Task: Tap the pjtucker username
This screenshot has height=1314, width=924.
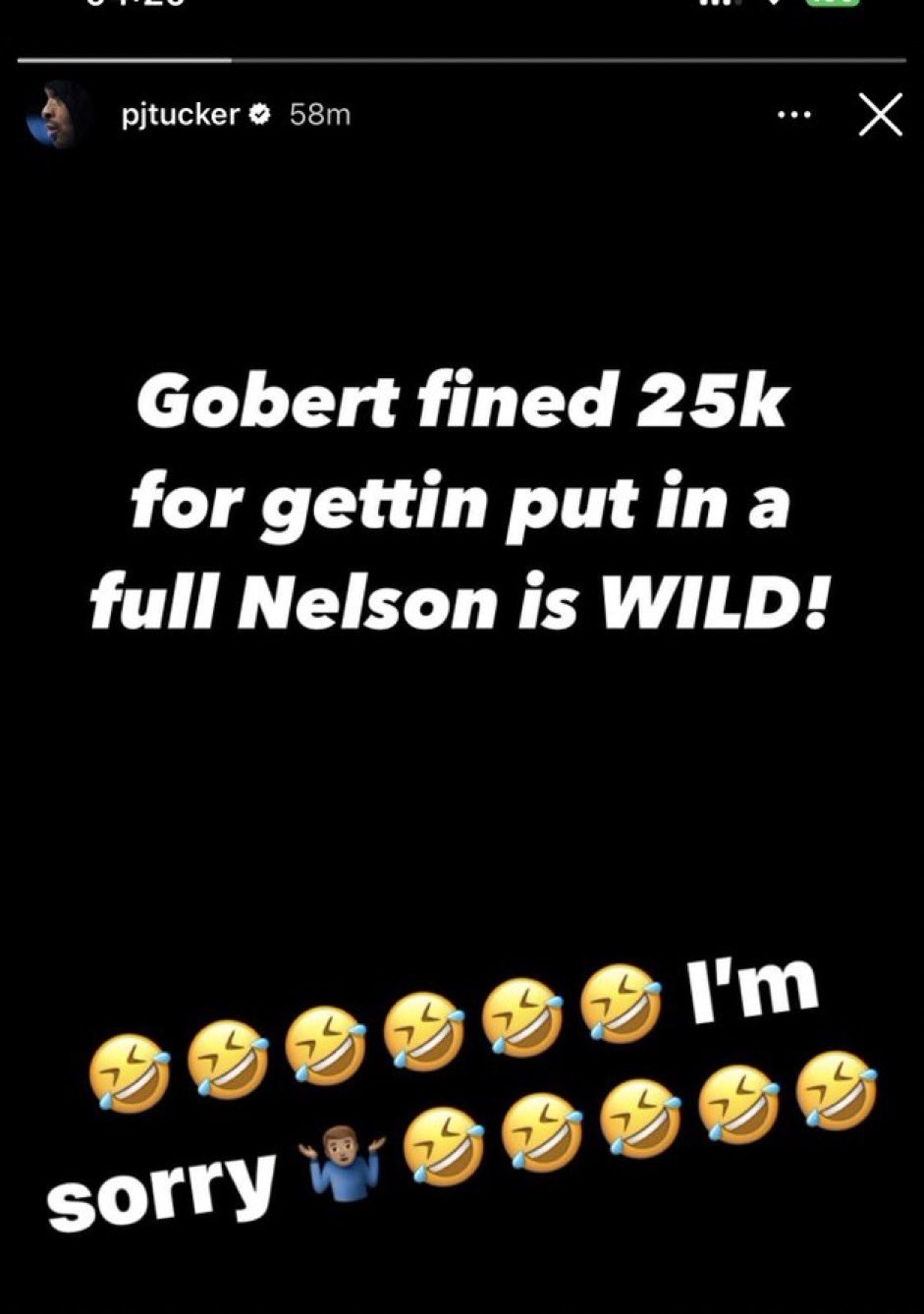Action: click(x=182, y=115)
